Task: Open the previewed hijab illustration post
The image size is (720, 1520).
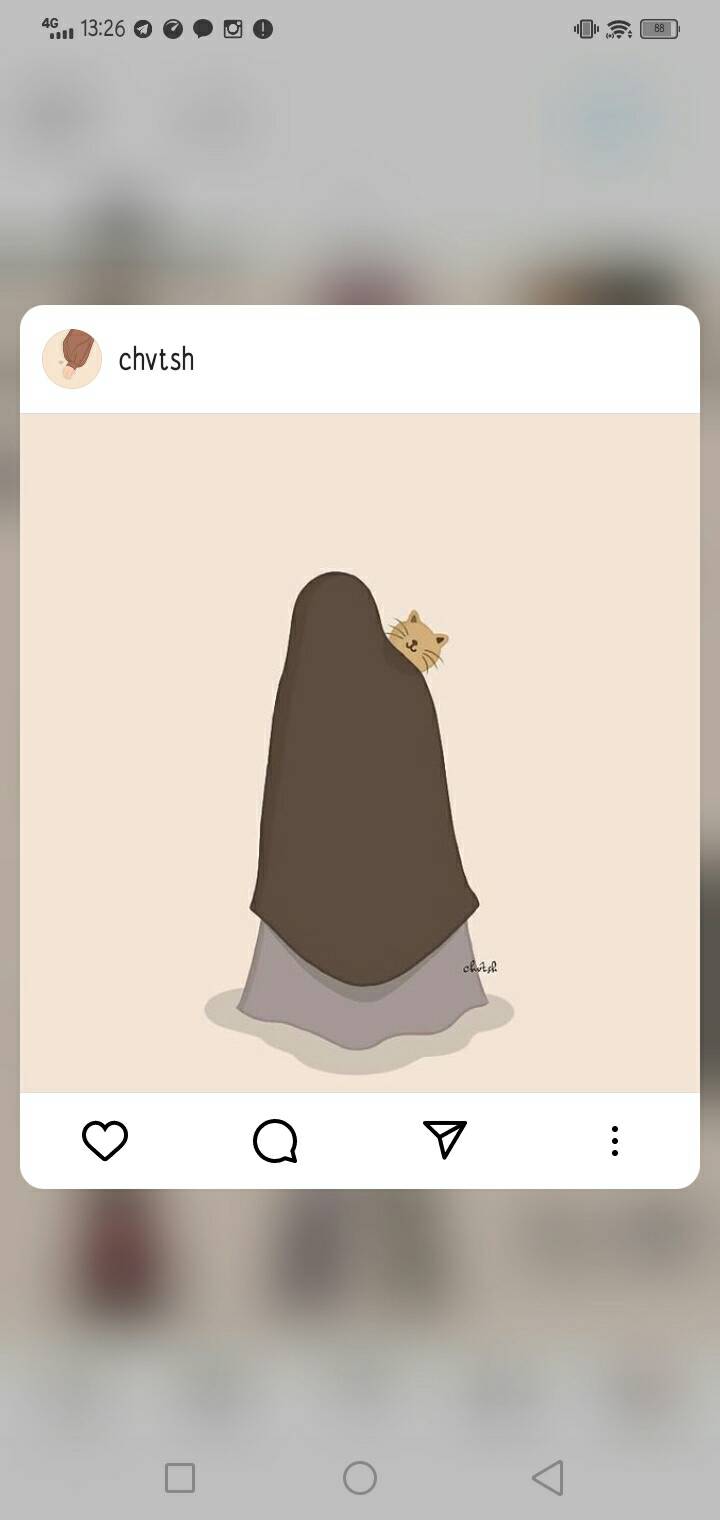Action: (360, 753)
